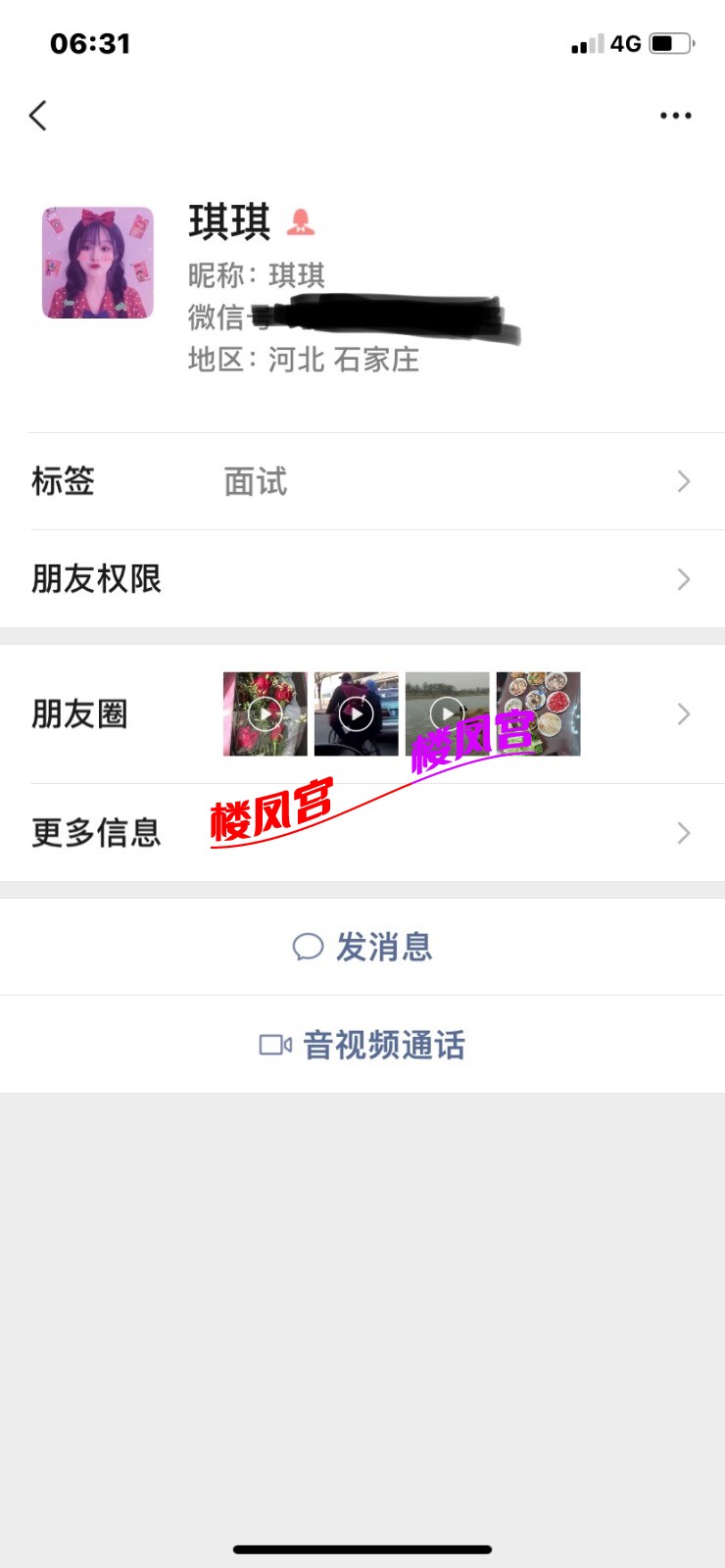Image resolution: width=725 pixels, height=1568 pixels.
Task: Start 音视频通话 with 琪琪
Action: (362, 1045)
